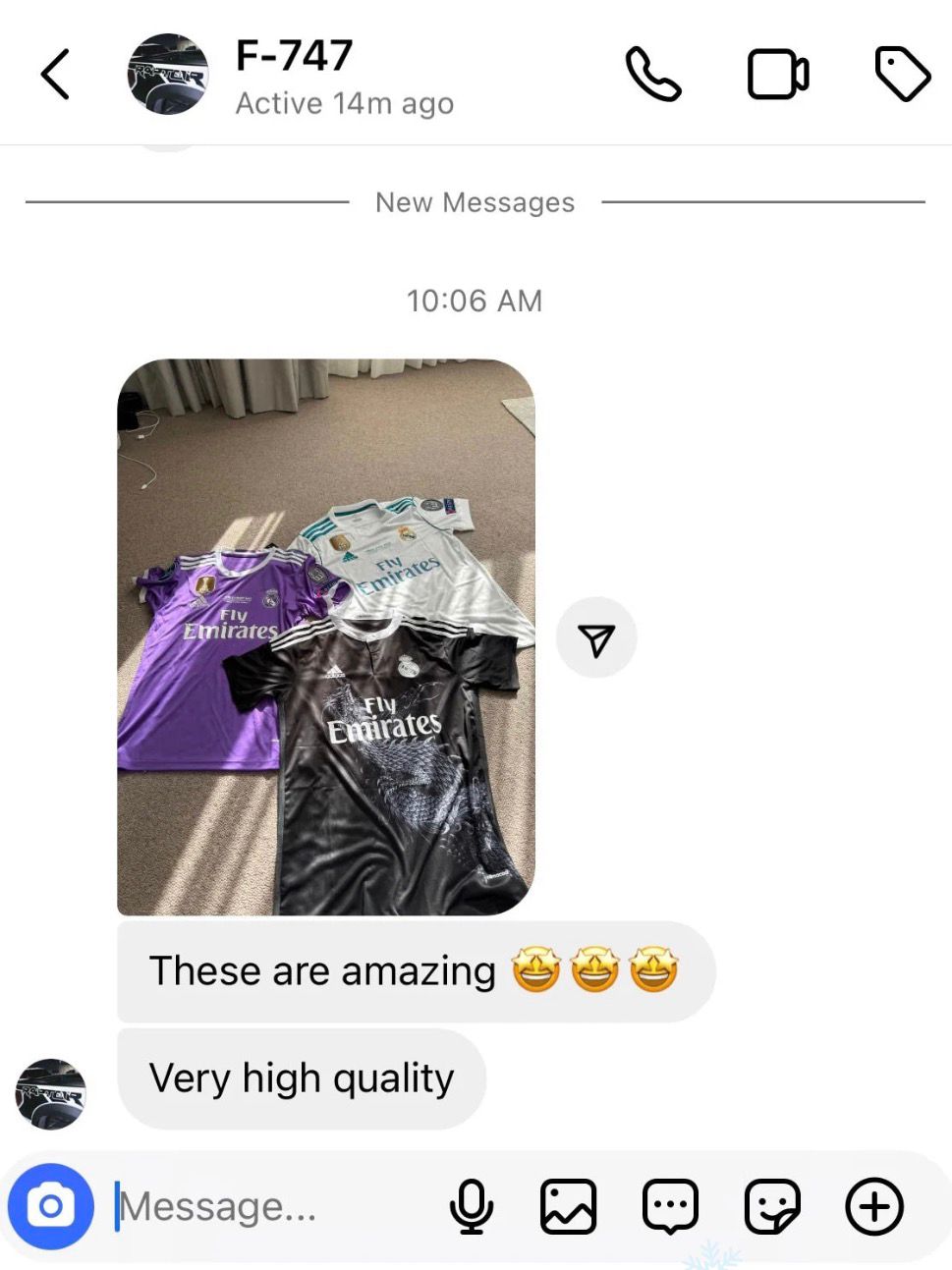Start a voice call with F-747
The width and height of the screenshot is (952, 1270).
[x=653, y=75]
